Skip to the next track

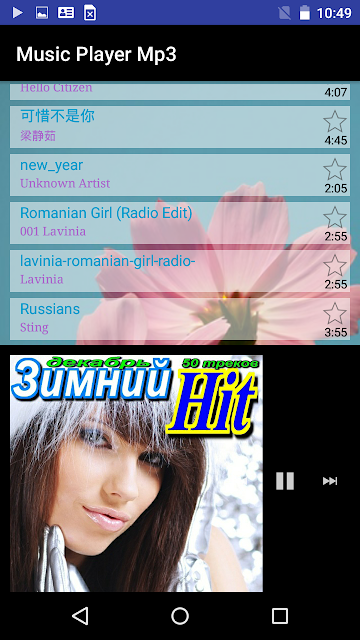(x=330, y=481)
